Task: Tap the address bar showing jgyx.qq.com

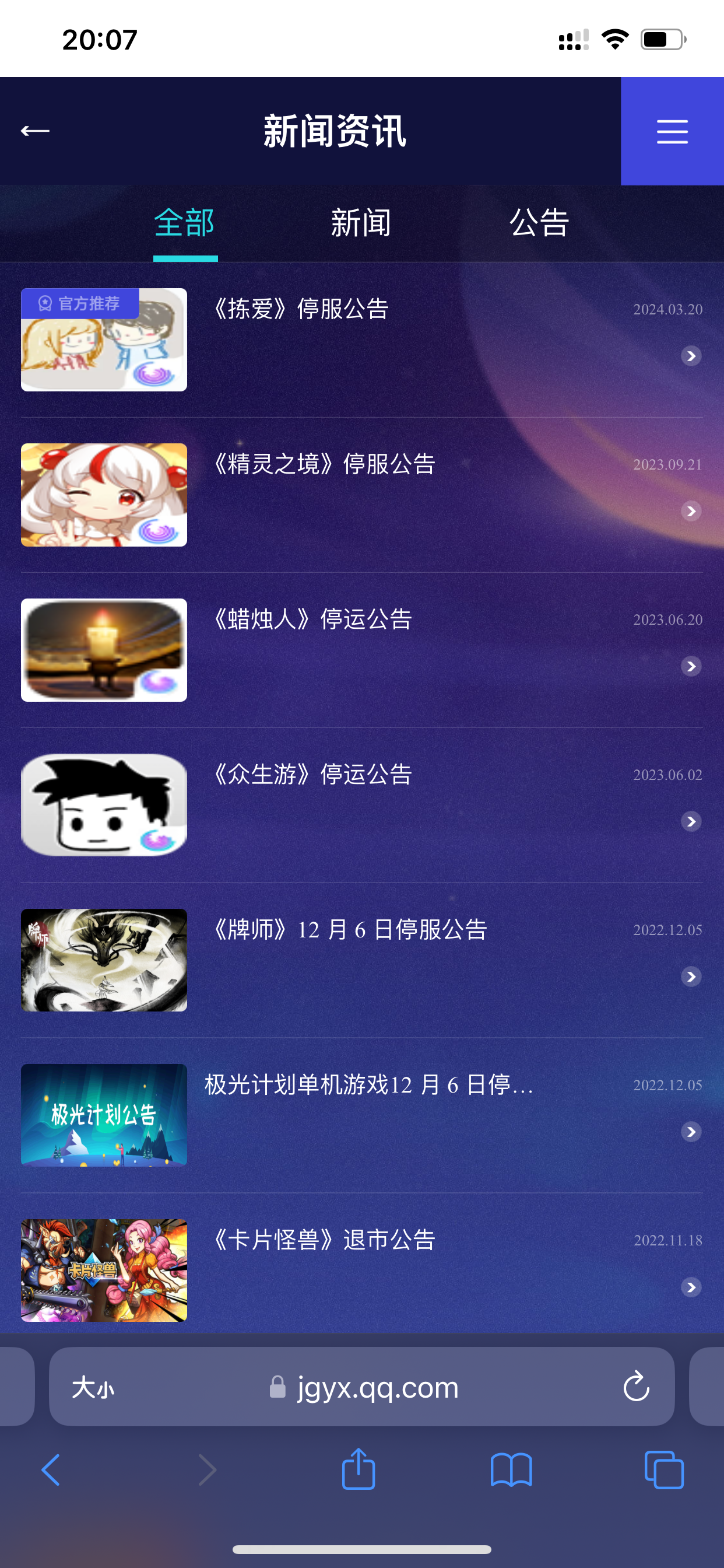Action: coord(377,1388)
